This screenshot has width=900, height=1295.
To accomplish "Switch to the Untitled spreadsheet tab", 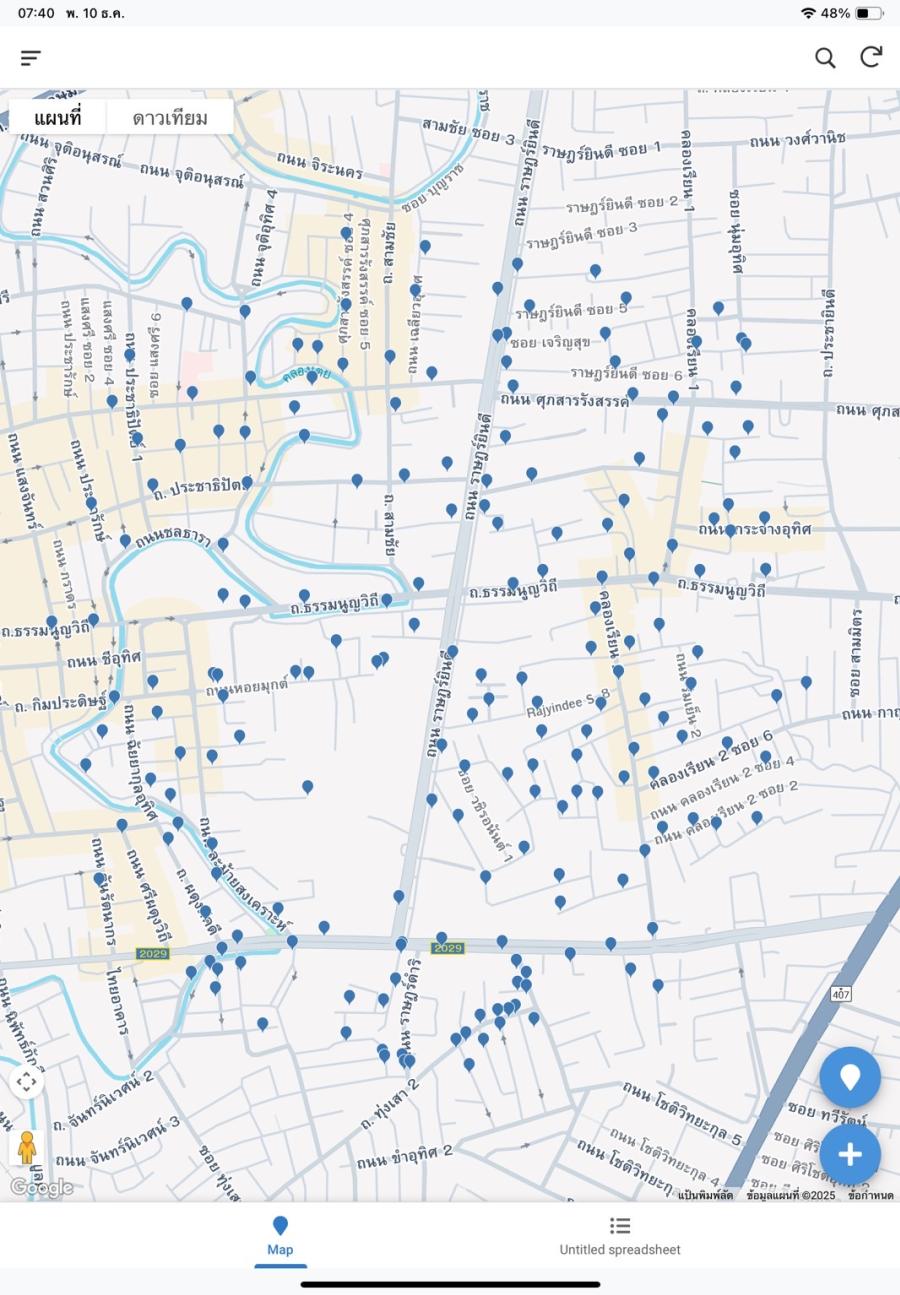I will coord(620,1236).
